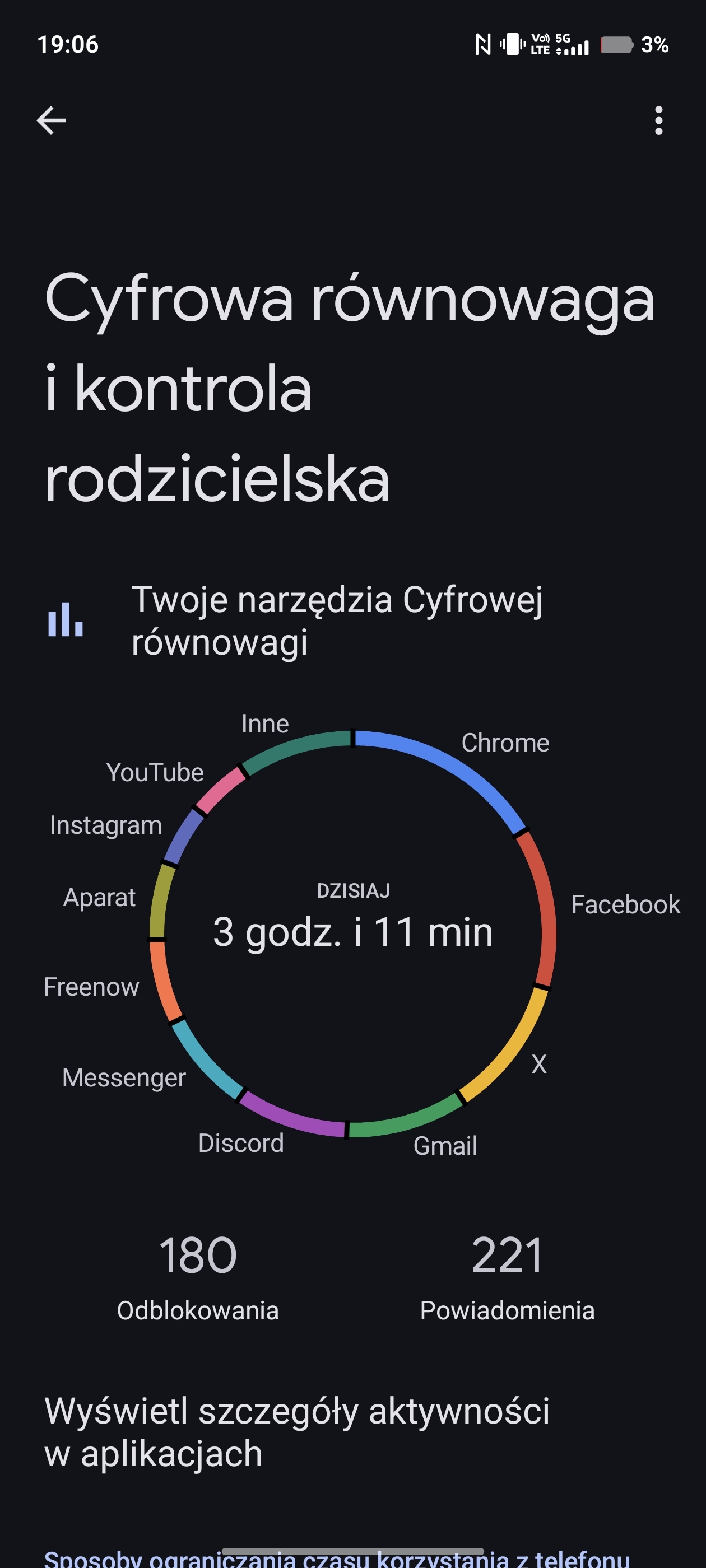Open today's screen time chart
This screenshot has height=1568, width=706.
point(352,932)
